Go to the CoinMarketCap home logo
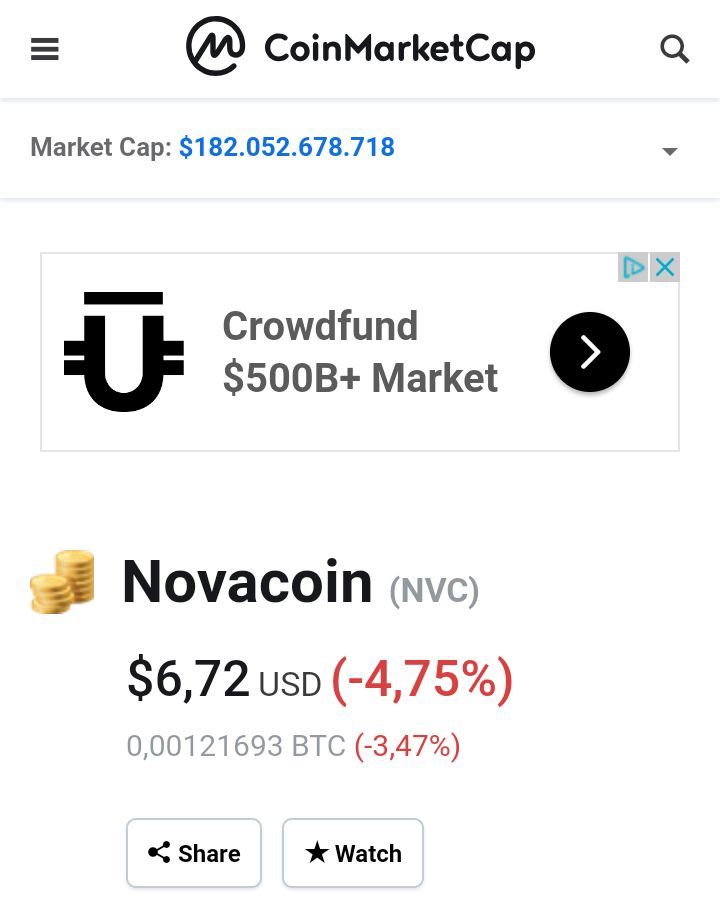Screen dimensions: 720x918 [361, 48]
